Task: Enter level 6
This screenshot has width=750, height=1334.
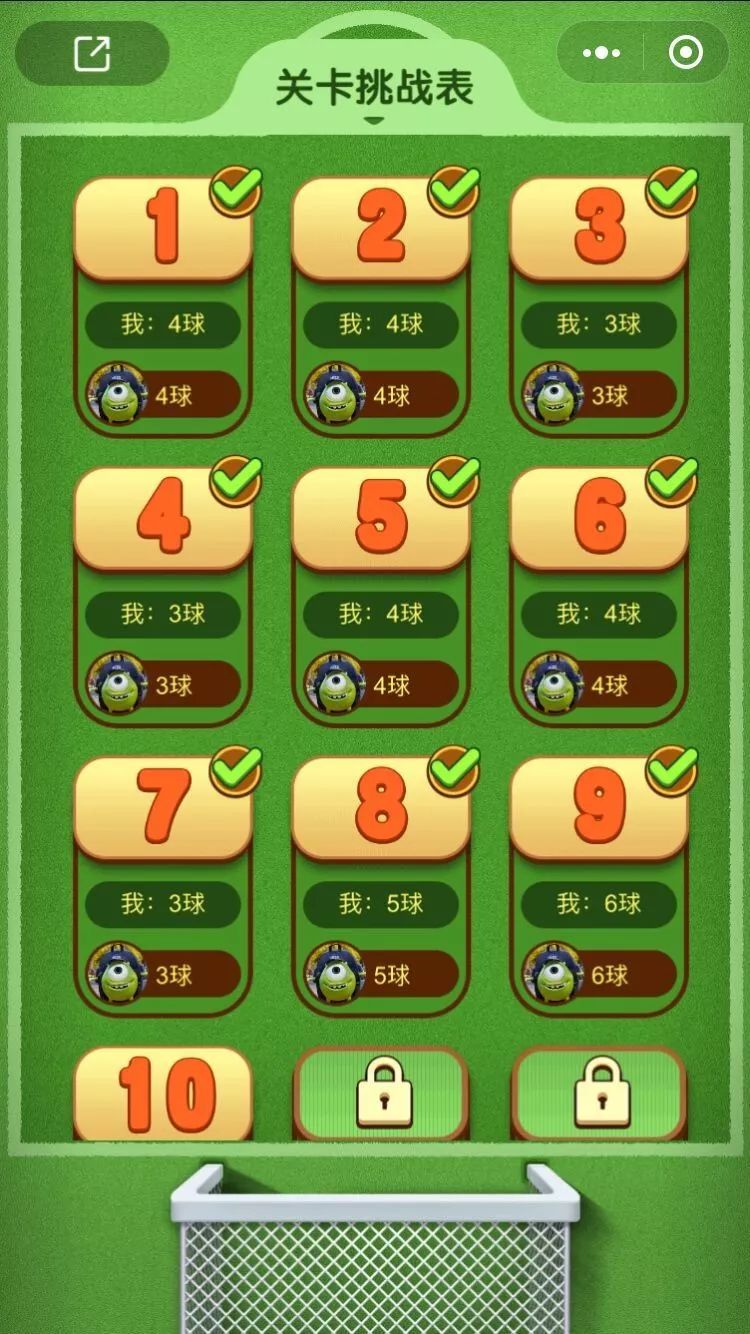Action: coord(599,517)
